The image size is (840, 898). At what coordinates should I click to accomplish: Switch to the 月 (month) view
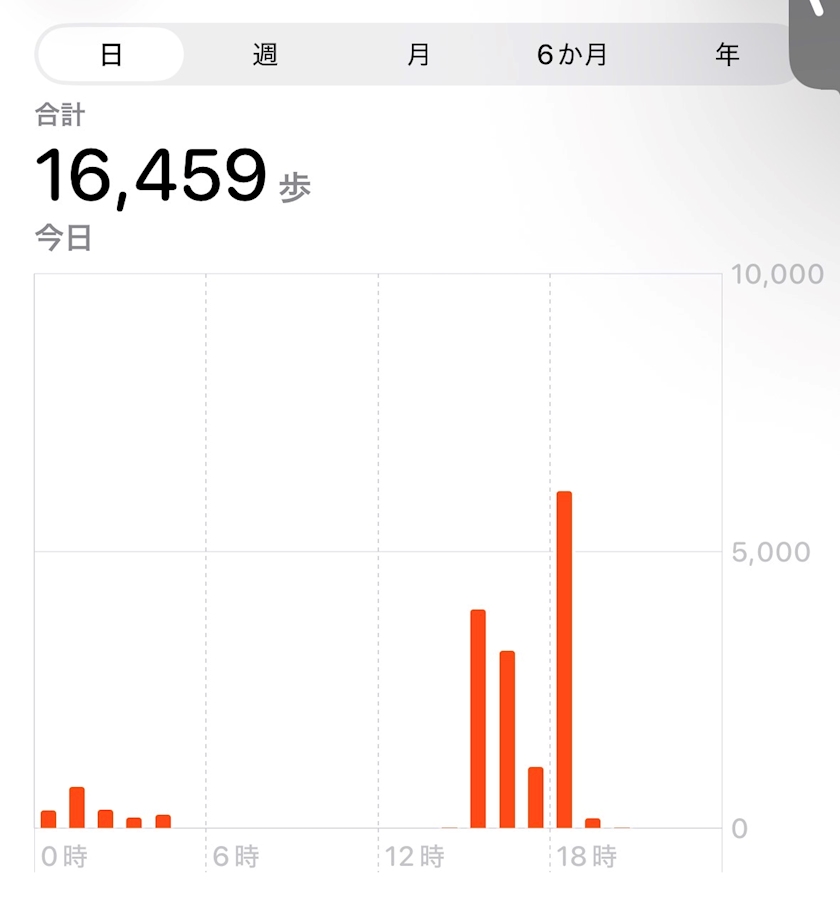tap(418, 54)
